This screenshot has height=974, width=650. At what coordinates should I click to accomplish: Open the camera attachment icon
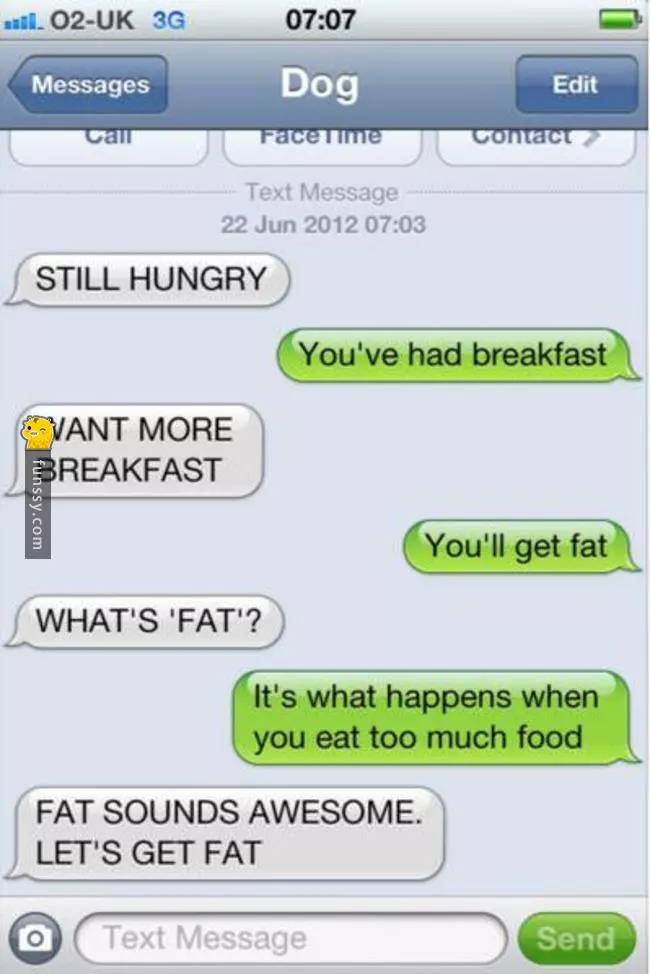36,939
